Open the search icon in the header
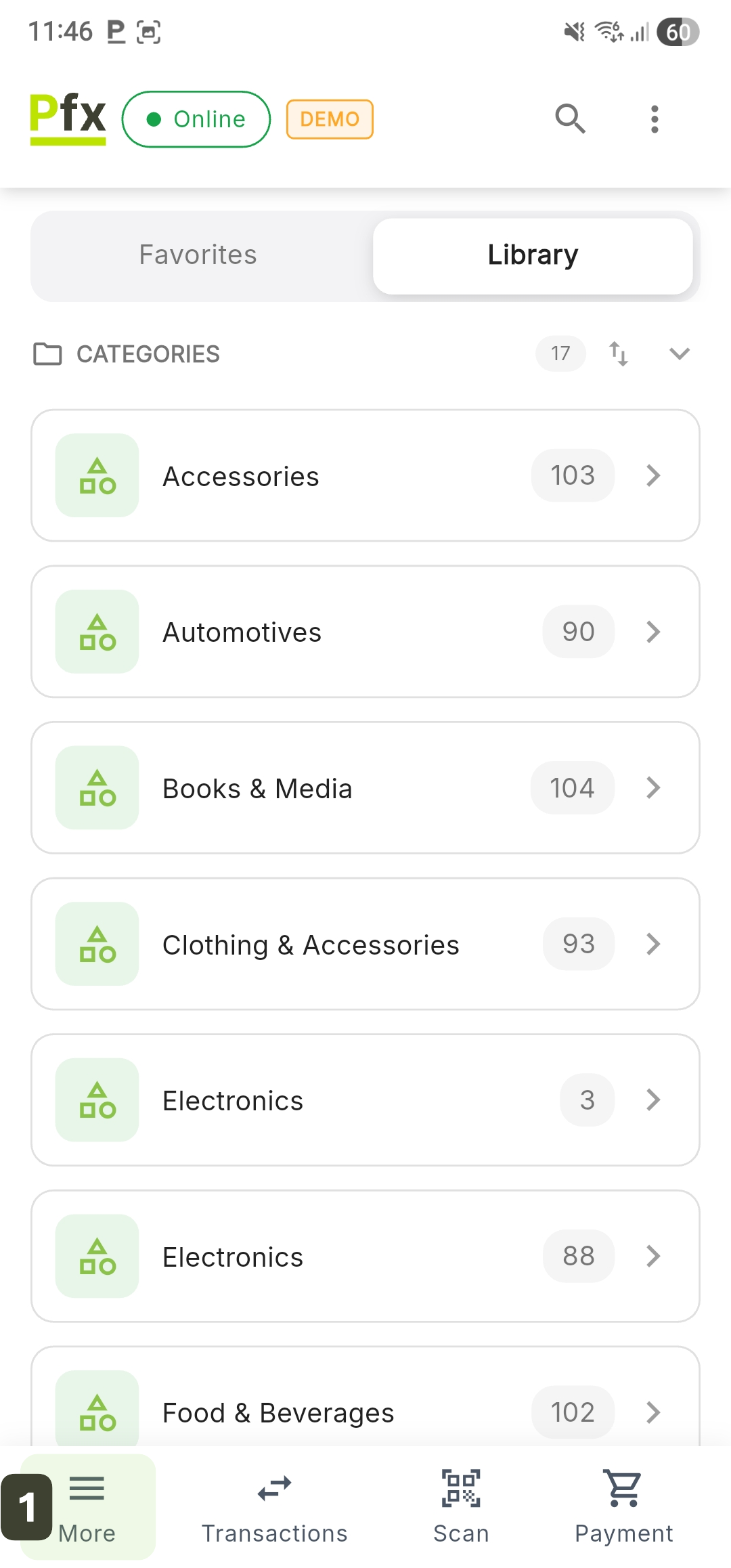 coord(570,119)
